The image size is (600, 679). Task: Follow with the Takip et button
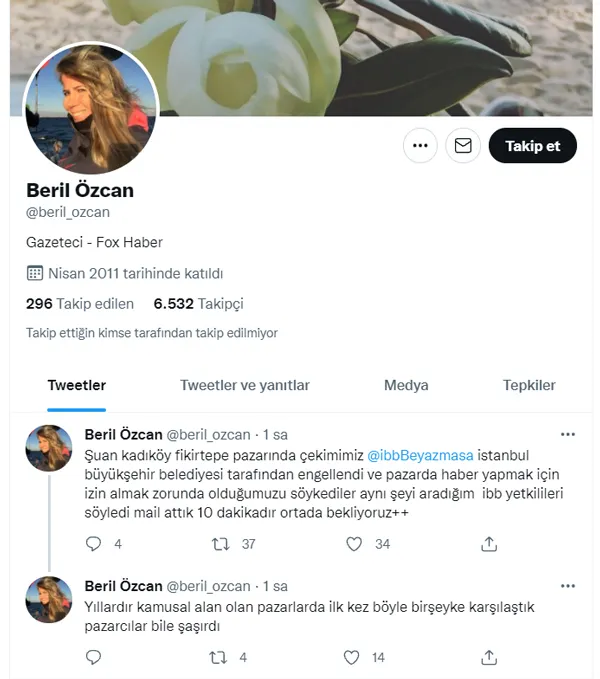point(532,146)
